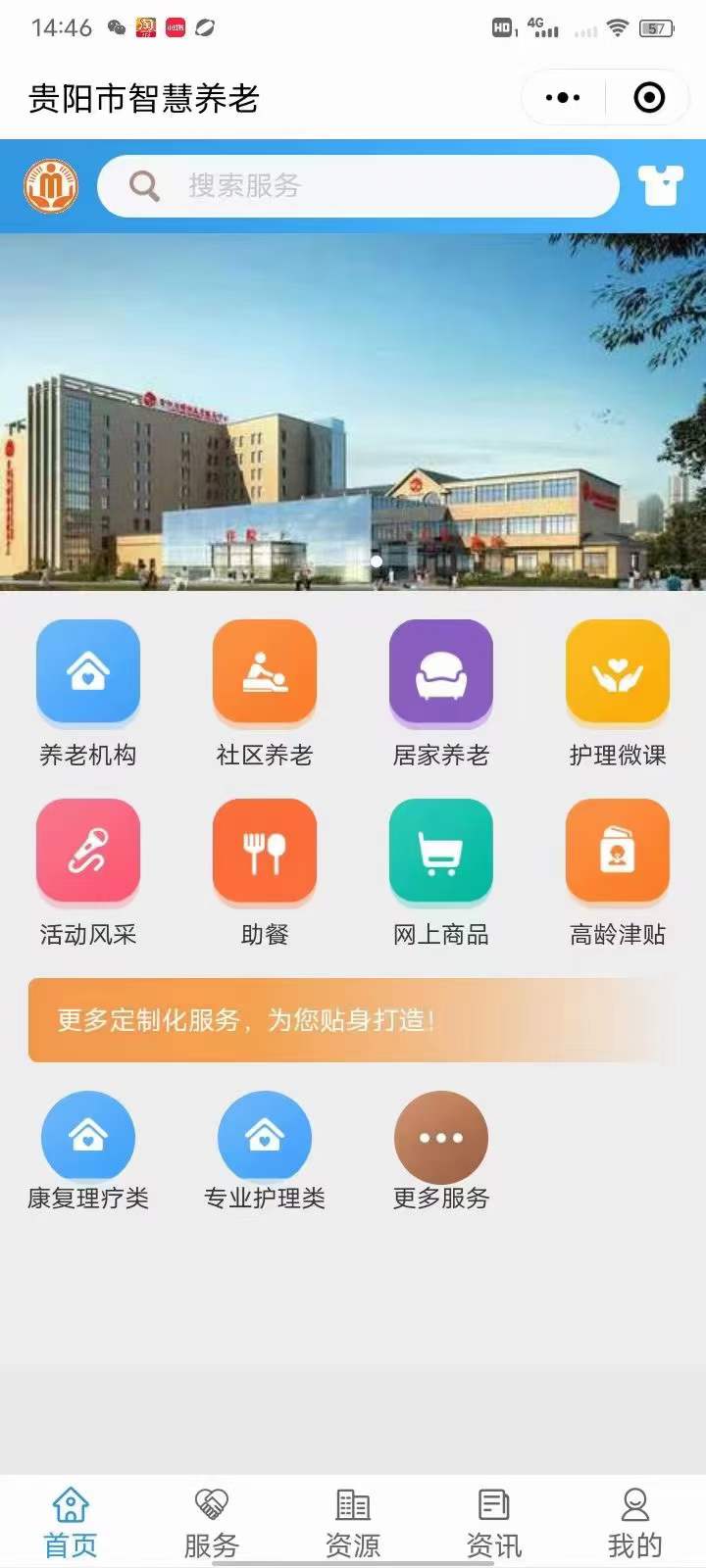
Task: Open the shirt icon beside search
Action: coord(660,184)
